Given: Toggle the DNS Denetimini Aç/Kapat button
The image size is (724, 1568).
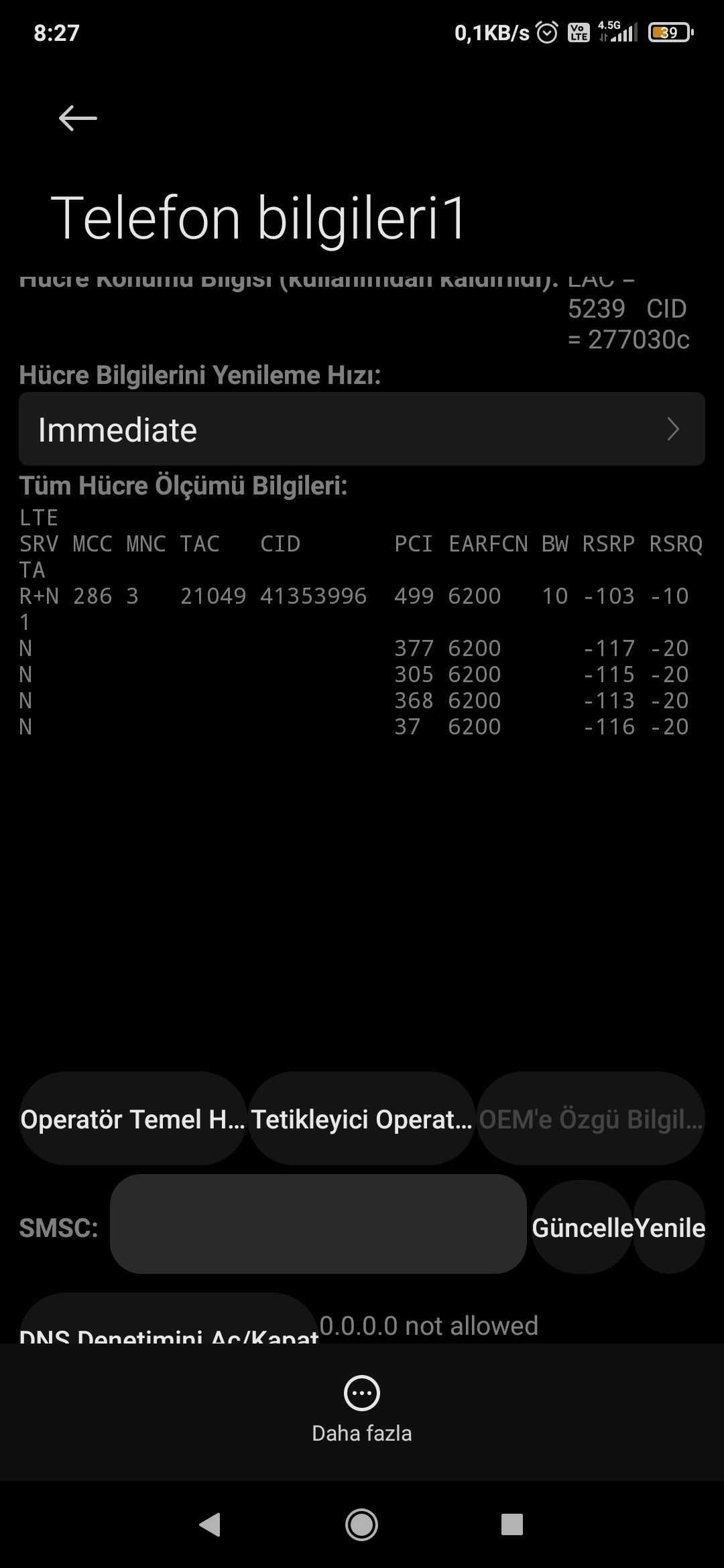Looking at the screenshot, I should 168,1319.
